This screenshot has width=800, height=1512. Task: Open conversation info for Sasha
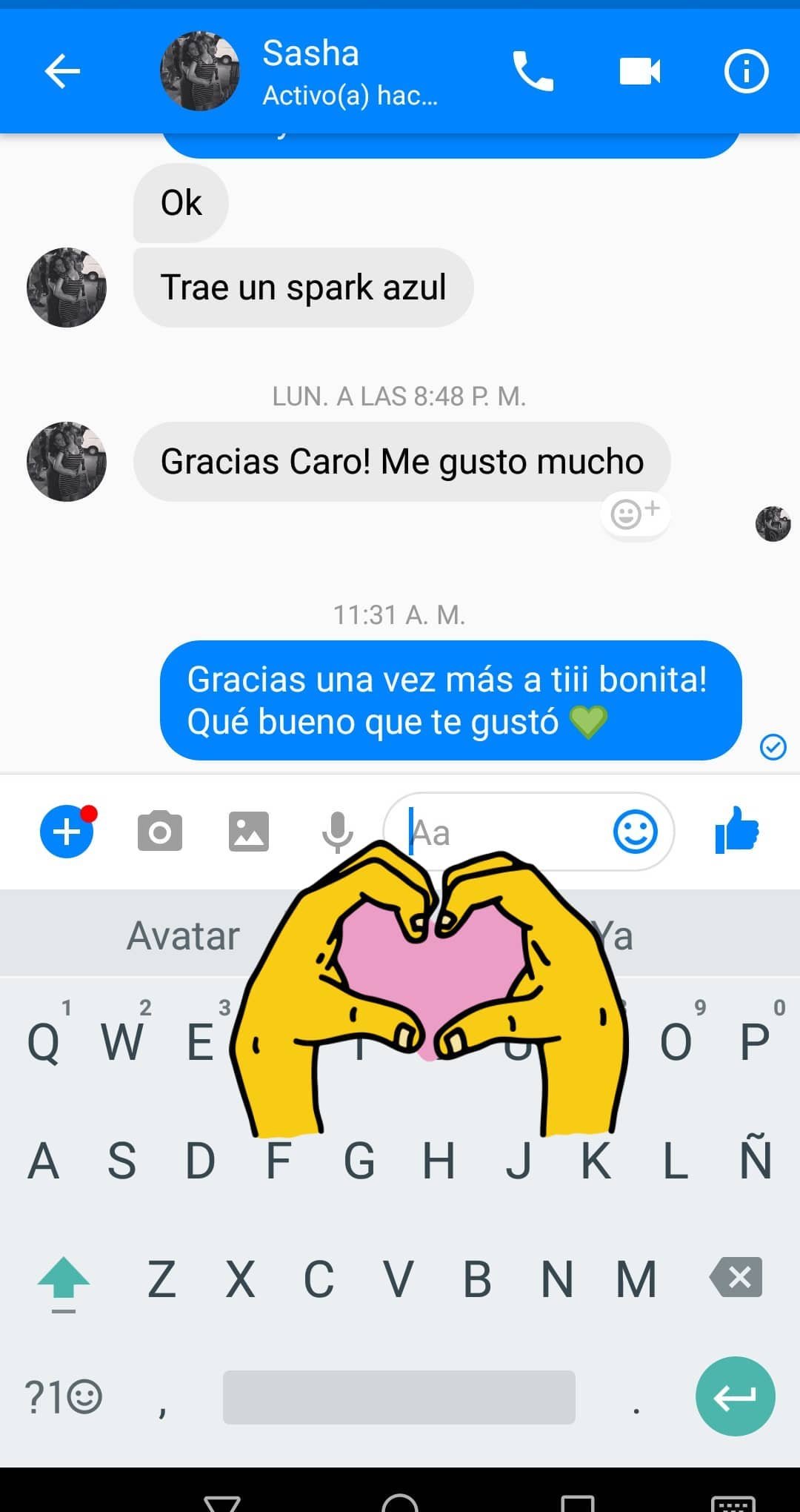click(x=745, y=72)
